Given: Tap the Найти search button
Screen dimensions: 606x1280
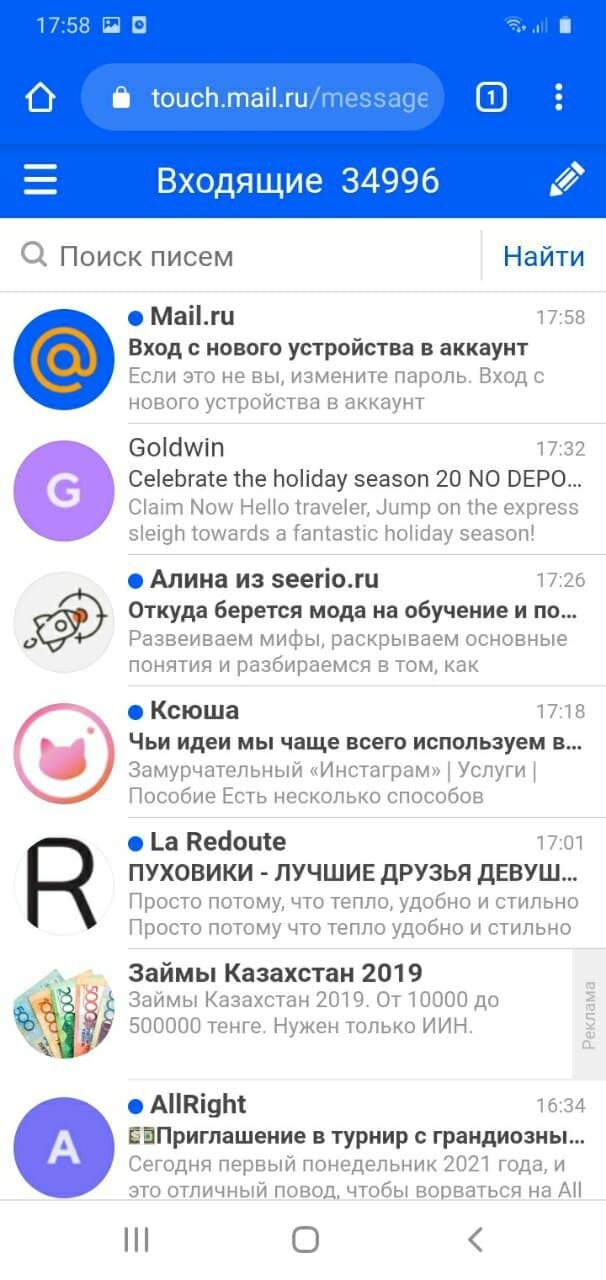Looking at the screenshot, I should pos(544,256).
